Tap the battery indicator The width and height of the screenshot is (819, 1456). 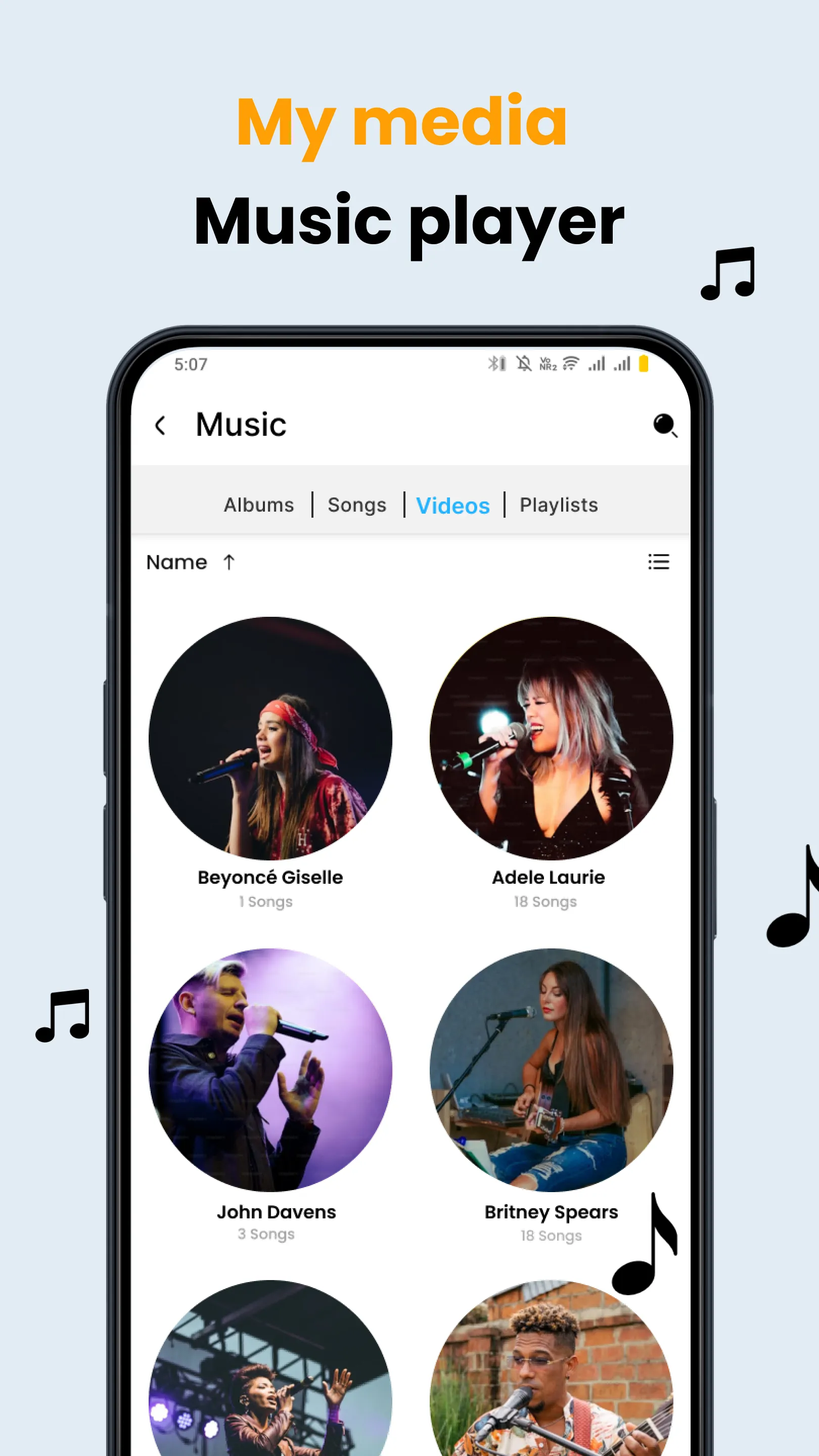click(644, 365)
